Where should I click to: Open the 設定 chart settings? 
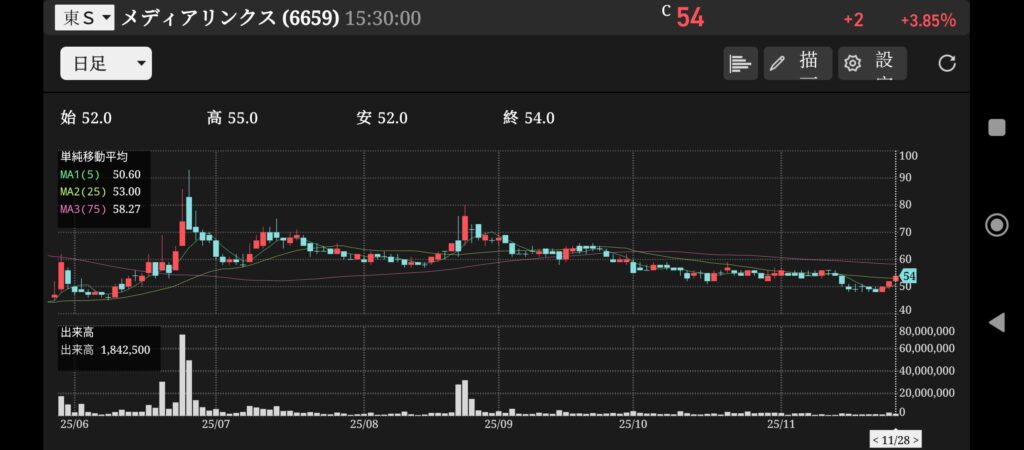coord(873,64)
